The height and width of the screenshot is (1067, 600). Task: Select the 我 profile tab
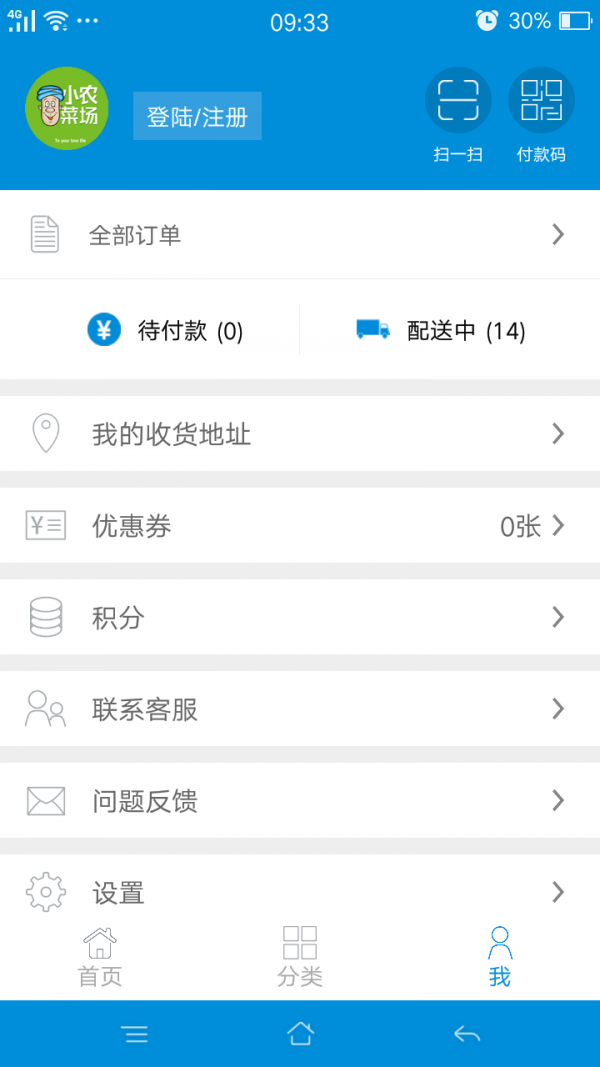pyautogui.click(x=500, y=957)
